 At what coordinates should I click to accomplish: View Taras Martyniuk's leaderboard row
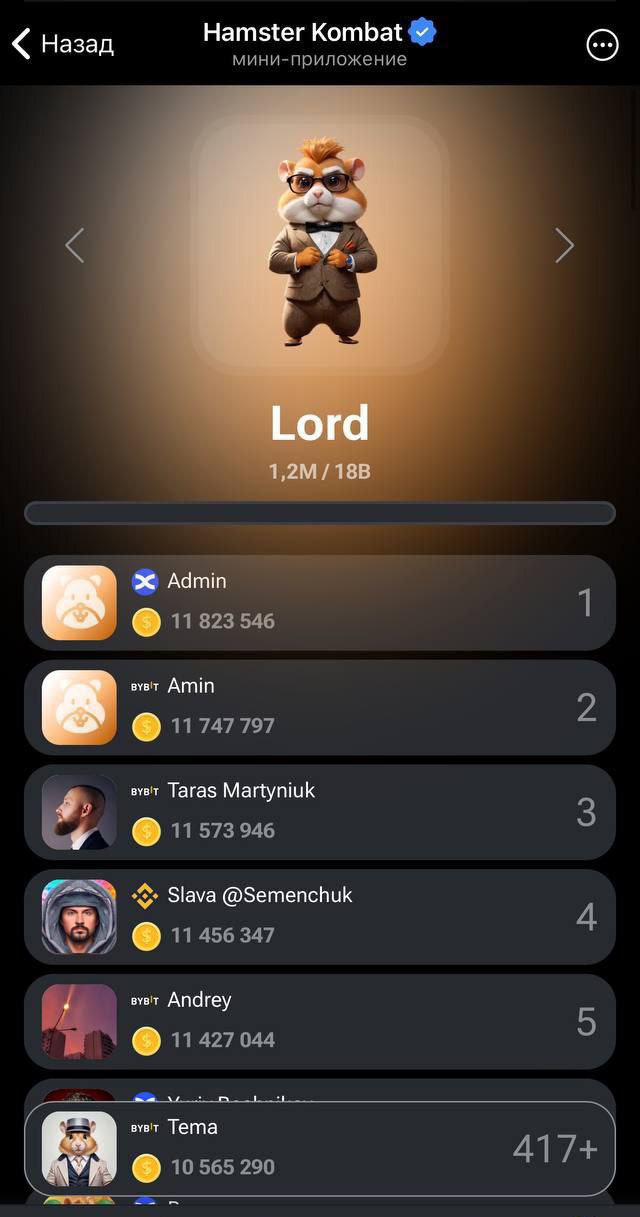click(x=320, y=812)
